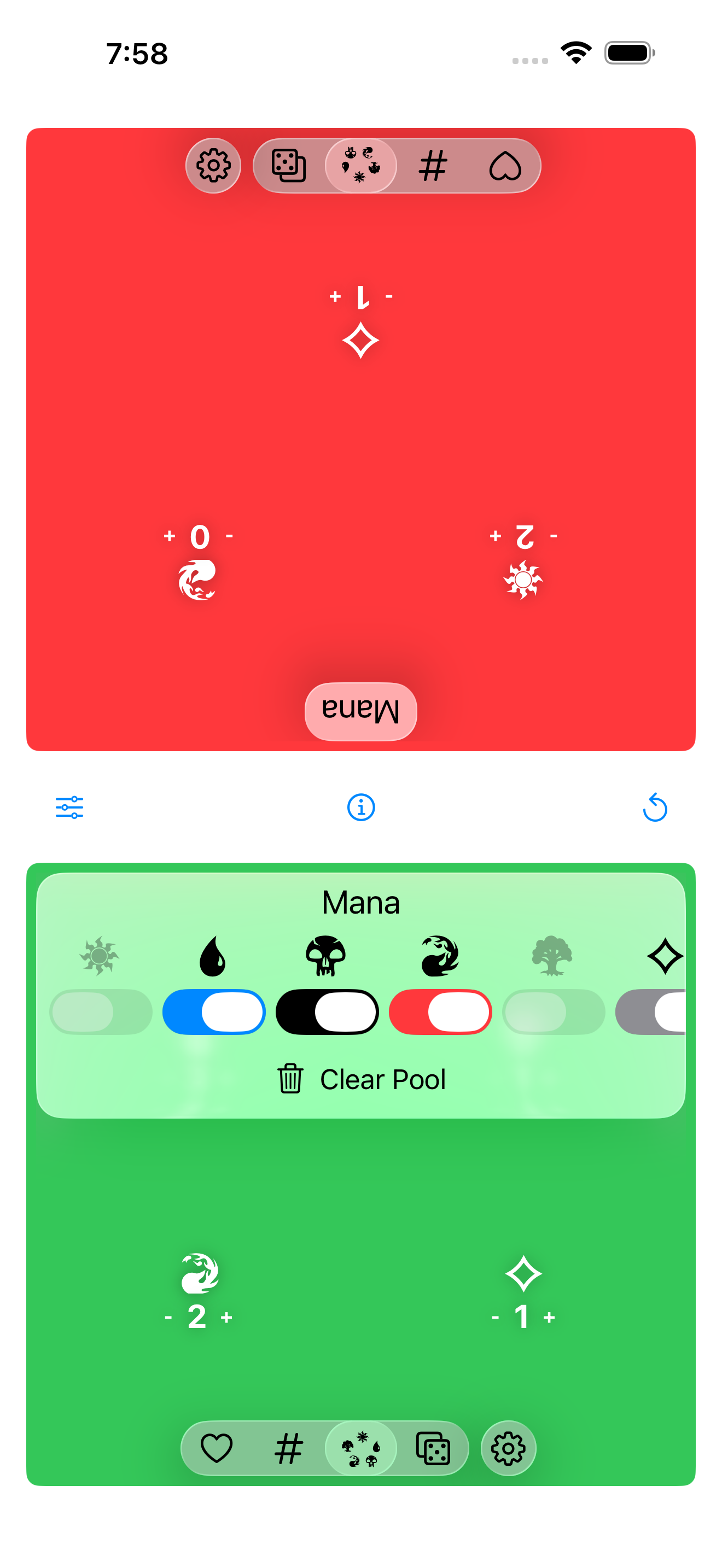Decrease green player's colorless diamond mana
This screenshot has height=1568, width=722.
click(x=496, y=1318)
